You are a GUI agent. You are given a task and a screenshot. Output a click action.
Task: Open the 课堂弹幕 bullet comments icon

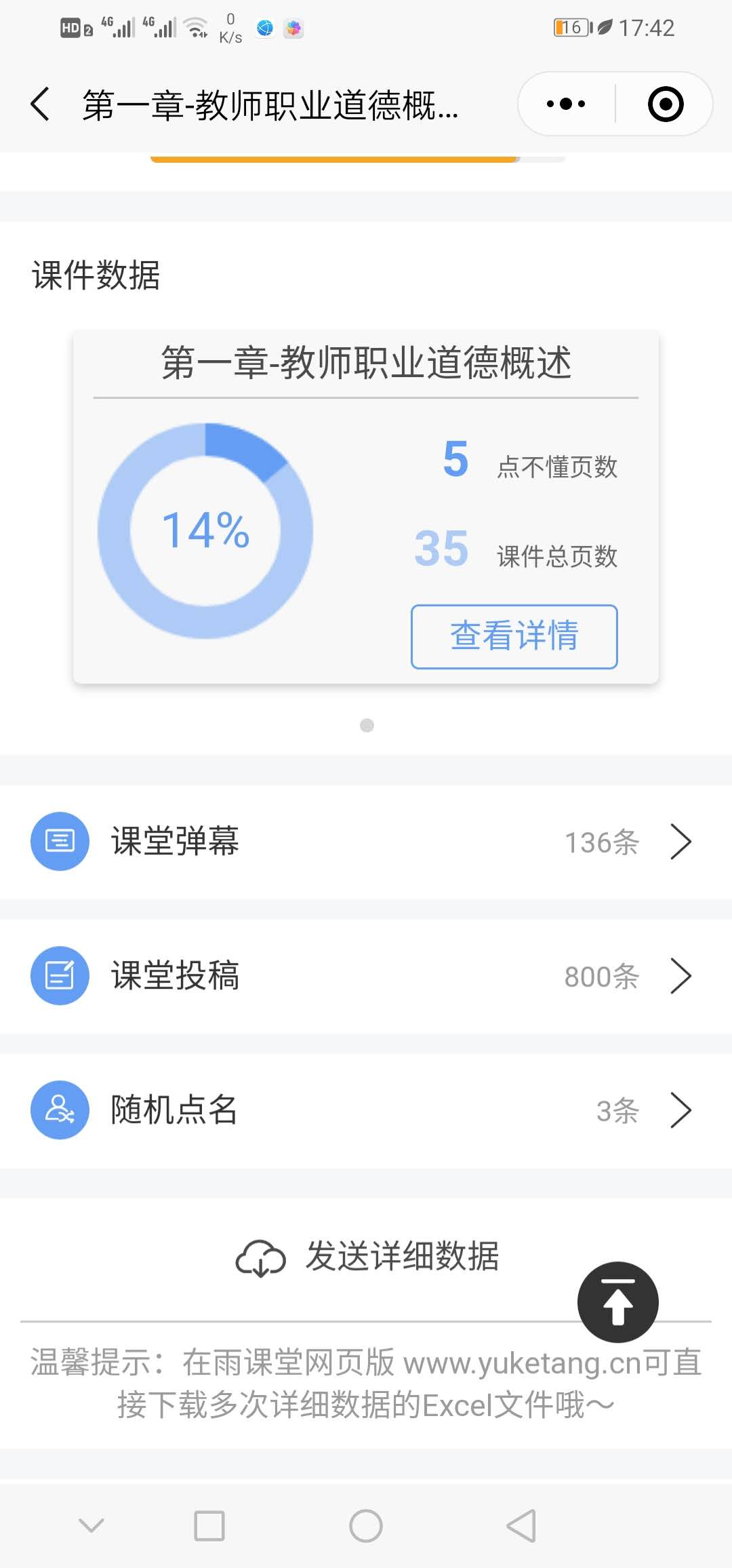click(59, 841)
